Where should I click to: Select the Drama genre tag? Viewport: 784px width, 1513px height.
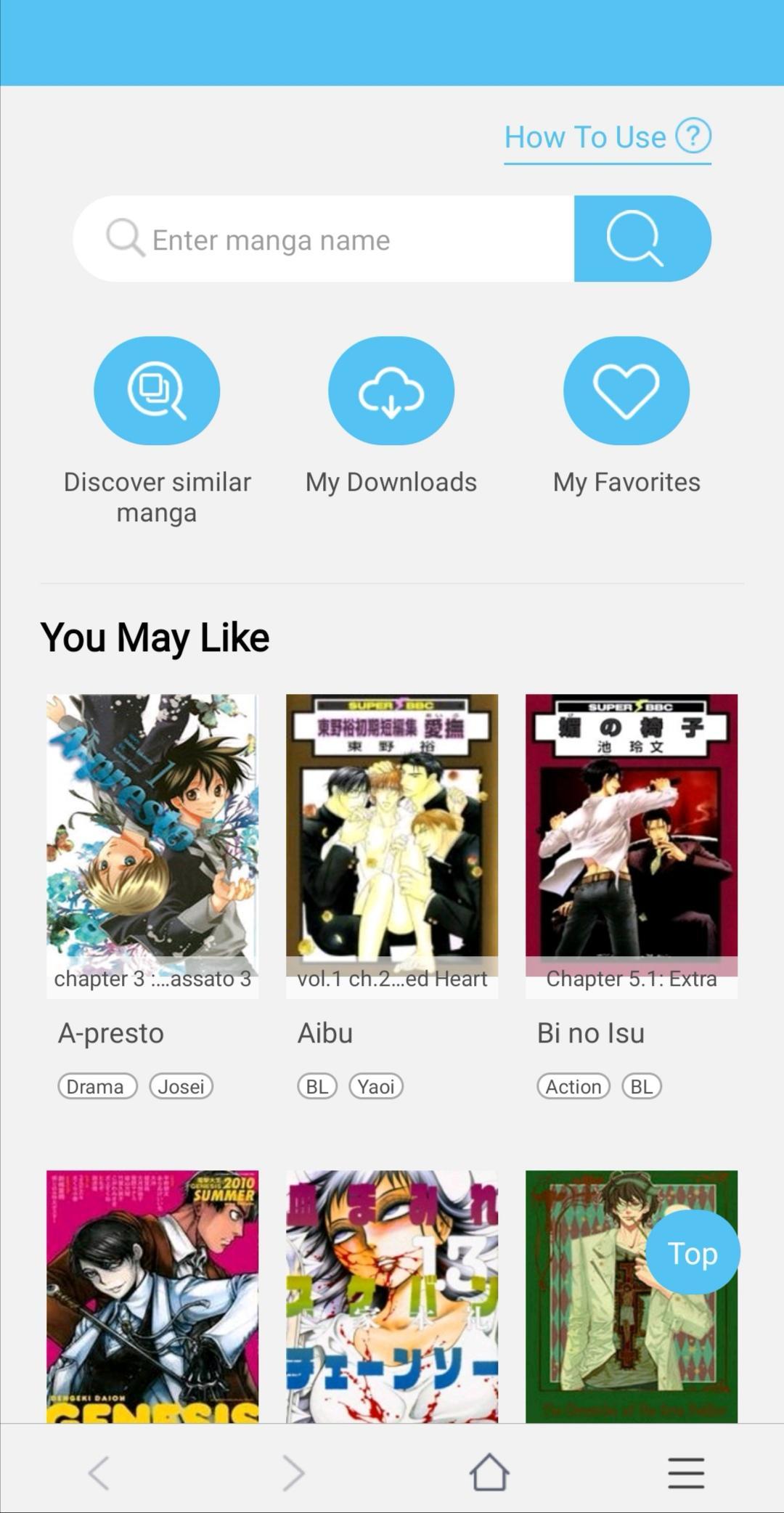click(x=97, y=1086)
